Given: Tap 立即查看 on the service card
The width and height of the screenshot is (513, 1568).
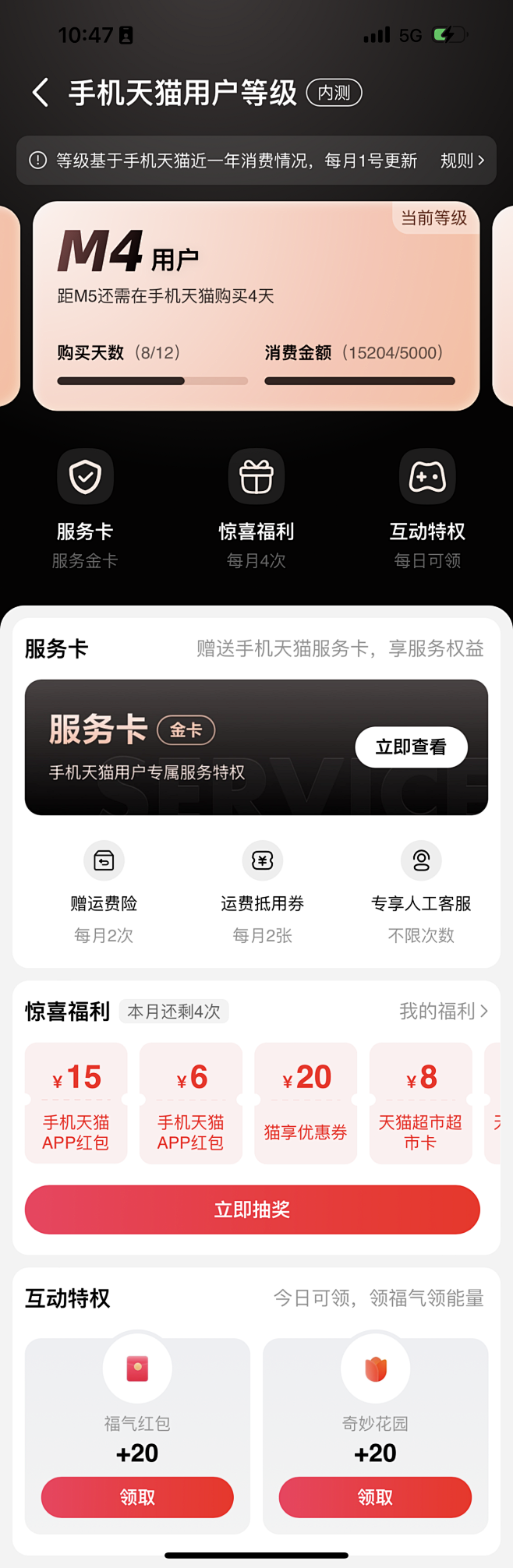Looking at the screenshot, I should pyautogui.click(x=411, y=747).
